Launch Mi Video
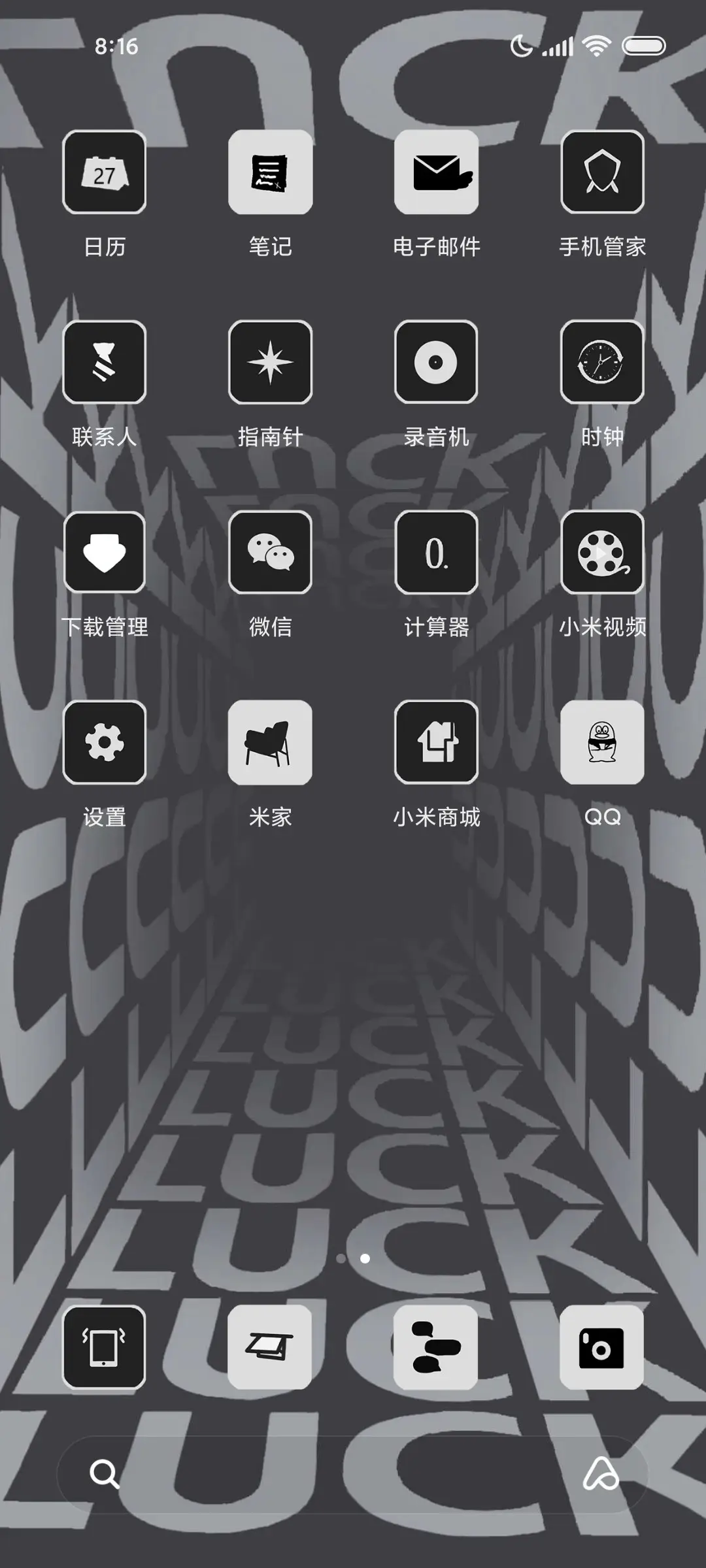Screen dimensions: 706x1568 (602, 552)
